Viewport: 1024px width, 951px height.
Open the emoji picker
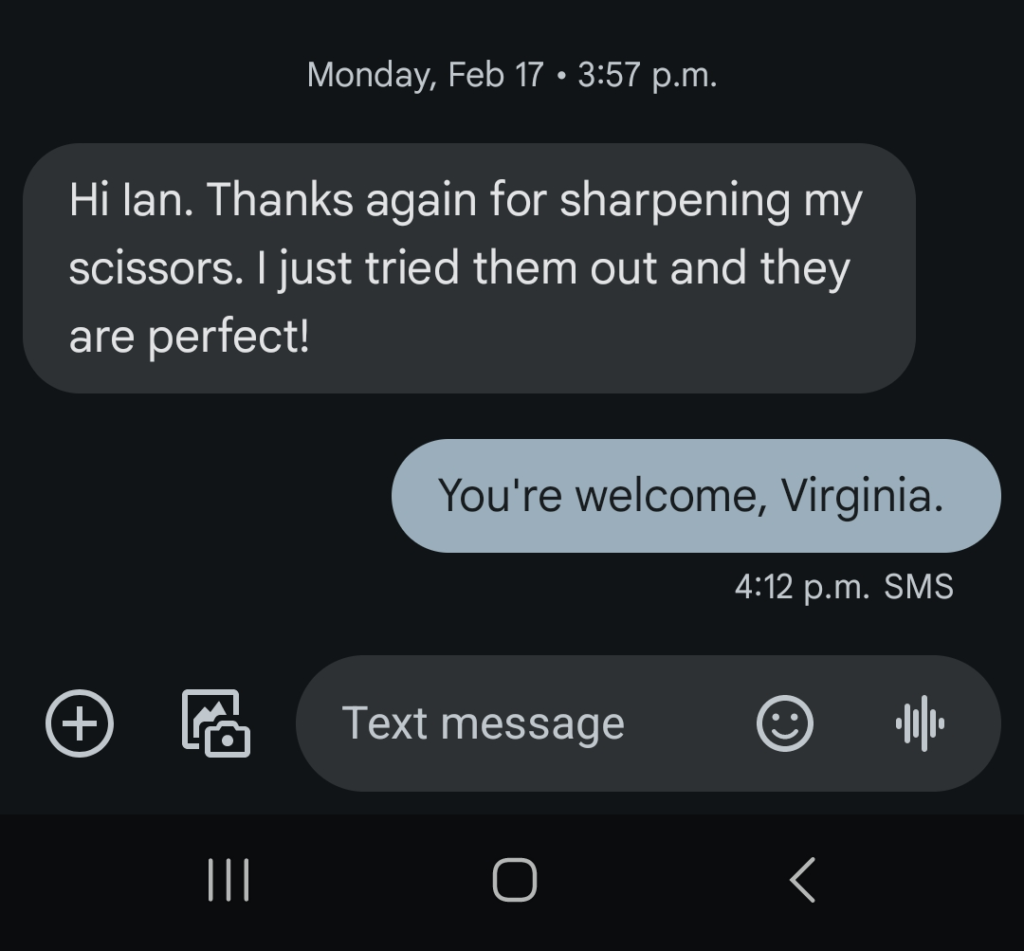point(784,723)
